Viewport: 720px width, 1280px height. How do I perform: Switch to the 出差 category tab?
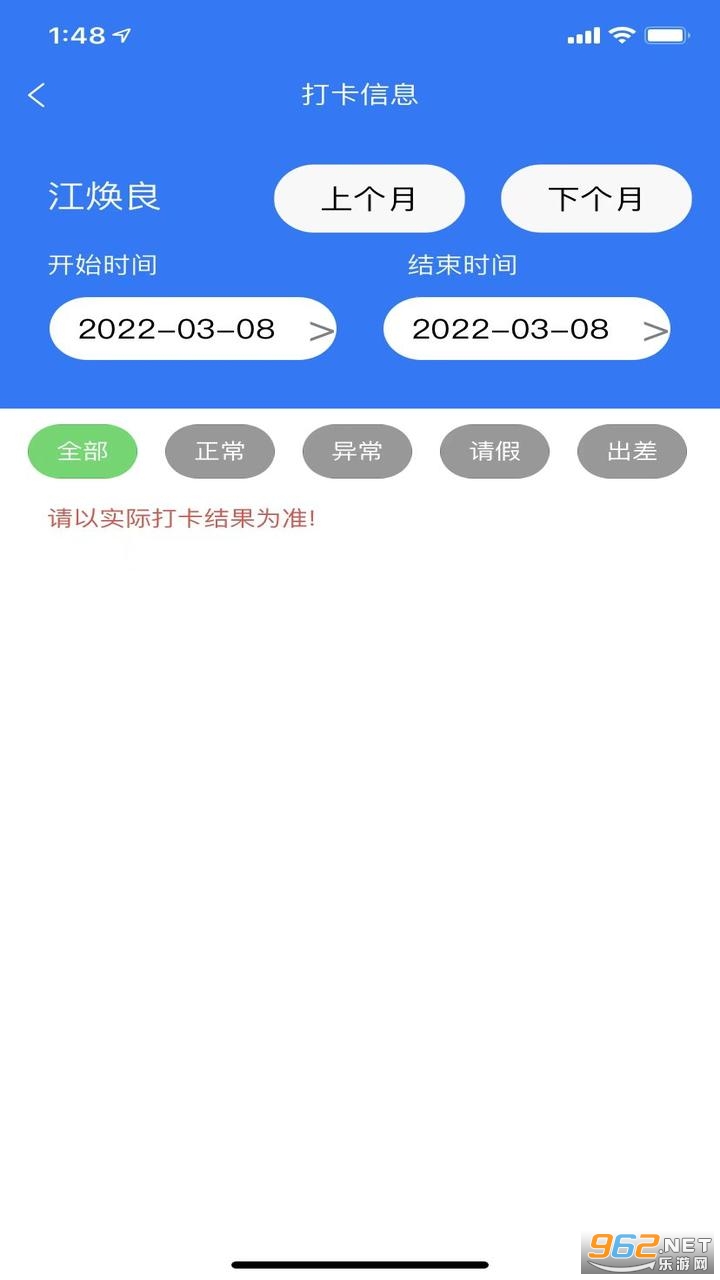coord(631,451)
